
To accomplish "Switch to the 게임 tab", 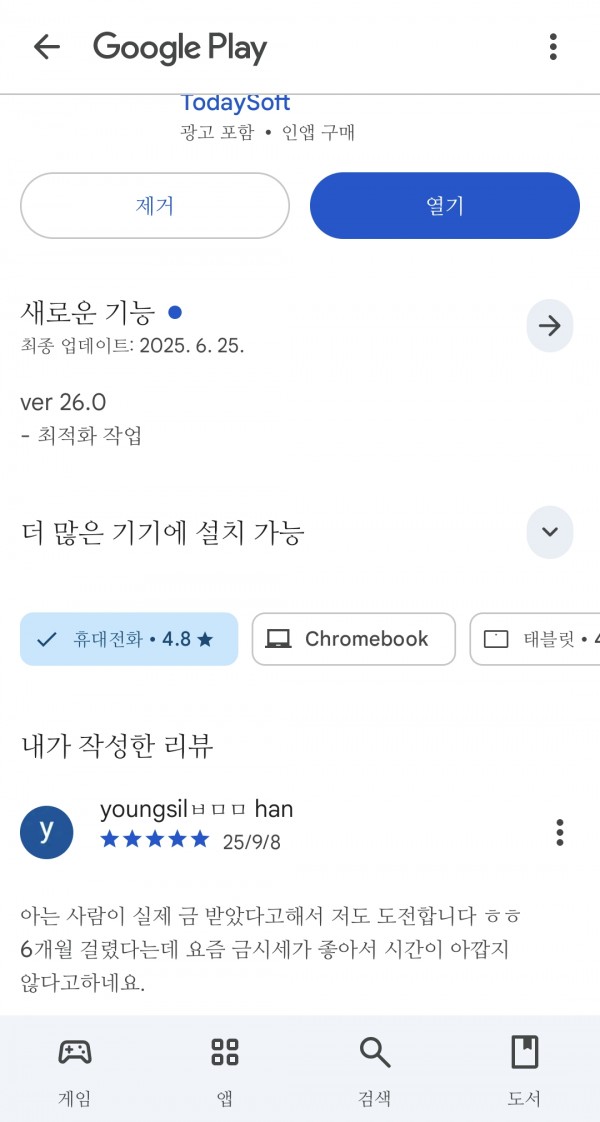I will (x=75, y=1070).
